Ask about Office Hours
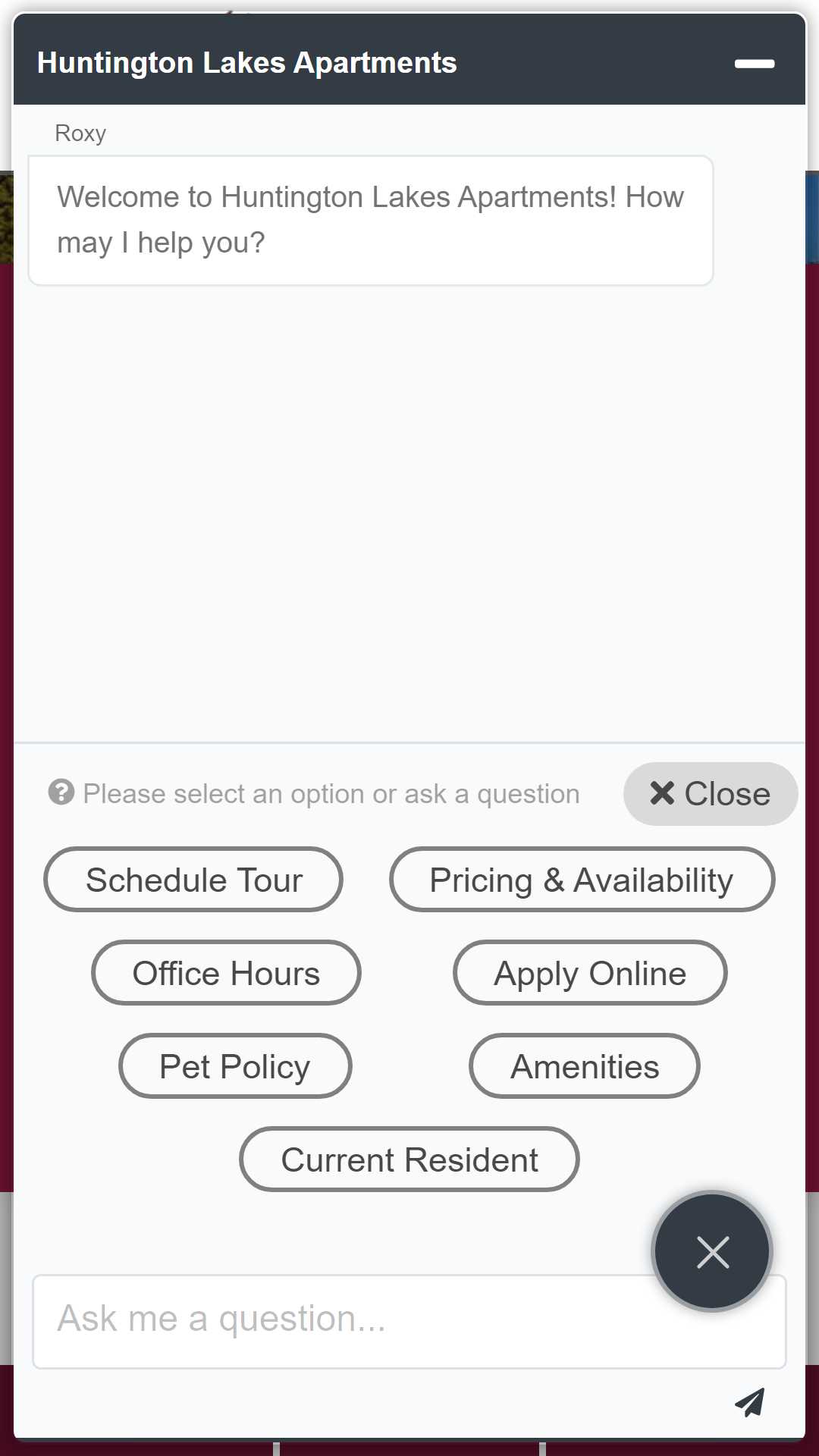819x1456 pixels. click(x=226, y=973)
